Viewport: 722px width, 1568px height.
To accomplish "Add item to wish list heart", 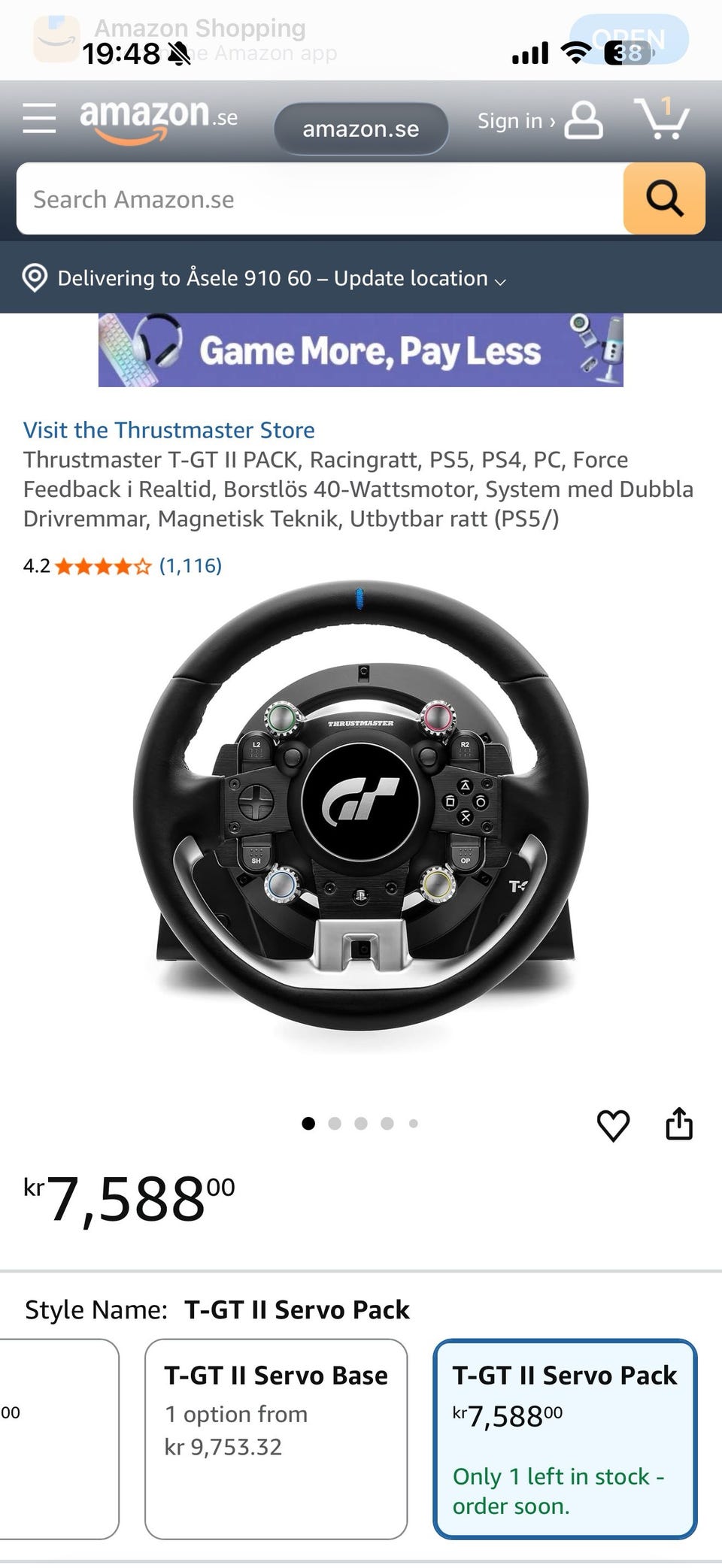I will [613, 1125].
